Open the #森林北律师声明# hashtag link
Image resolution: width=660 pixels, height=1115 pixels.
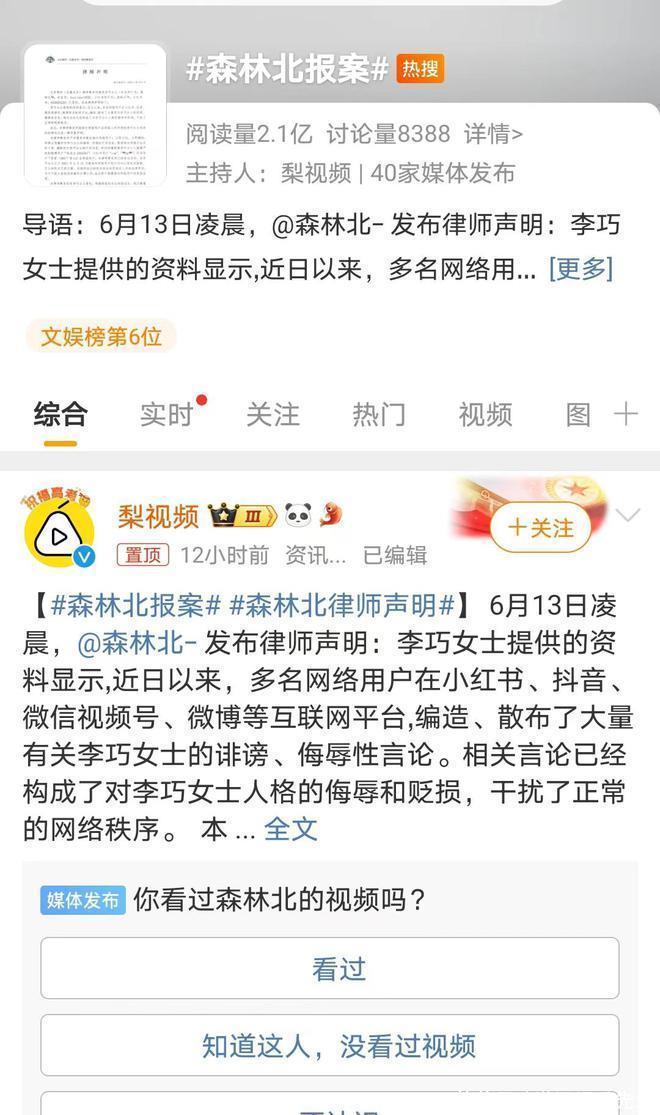click(342, 606)
